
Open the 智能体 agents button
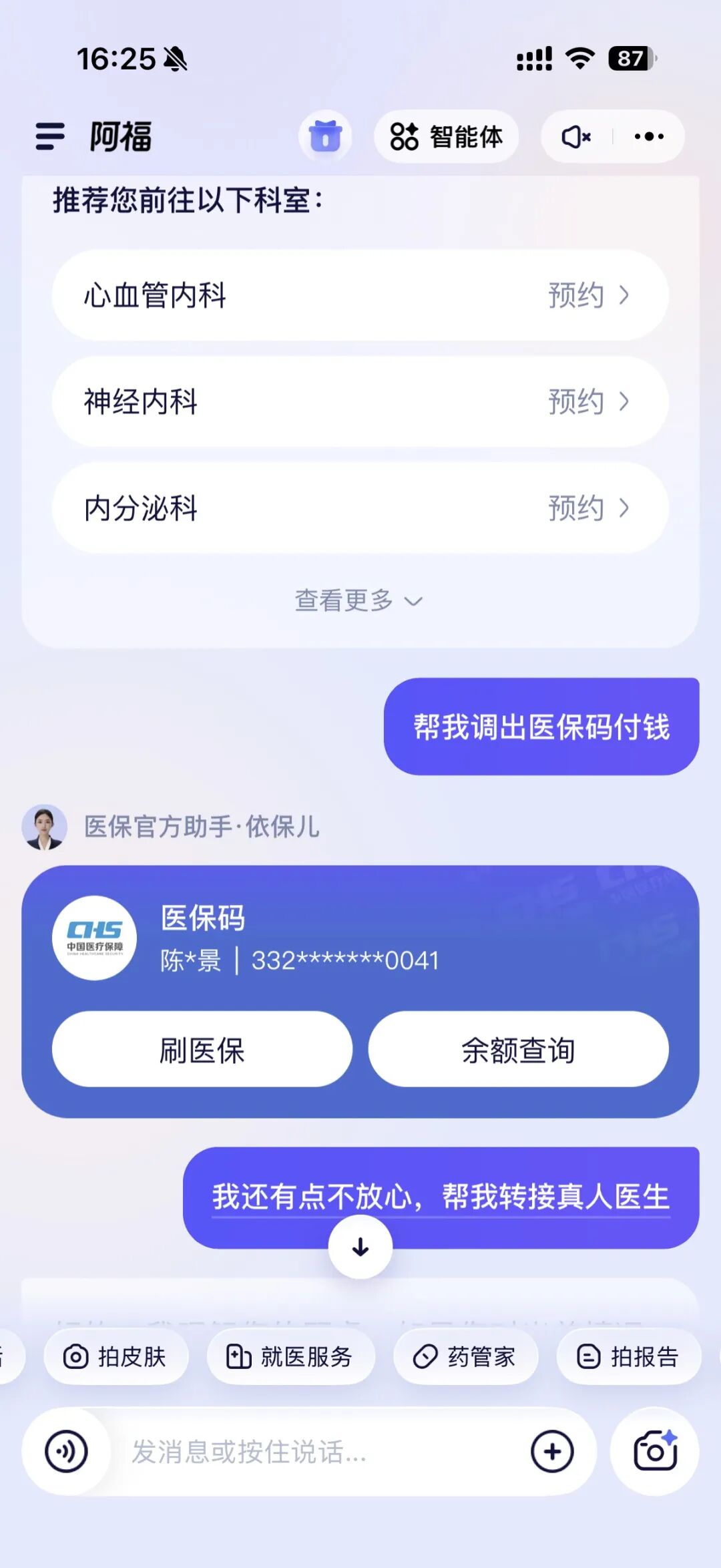click(x=446, y=136)
